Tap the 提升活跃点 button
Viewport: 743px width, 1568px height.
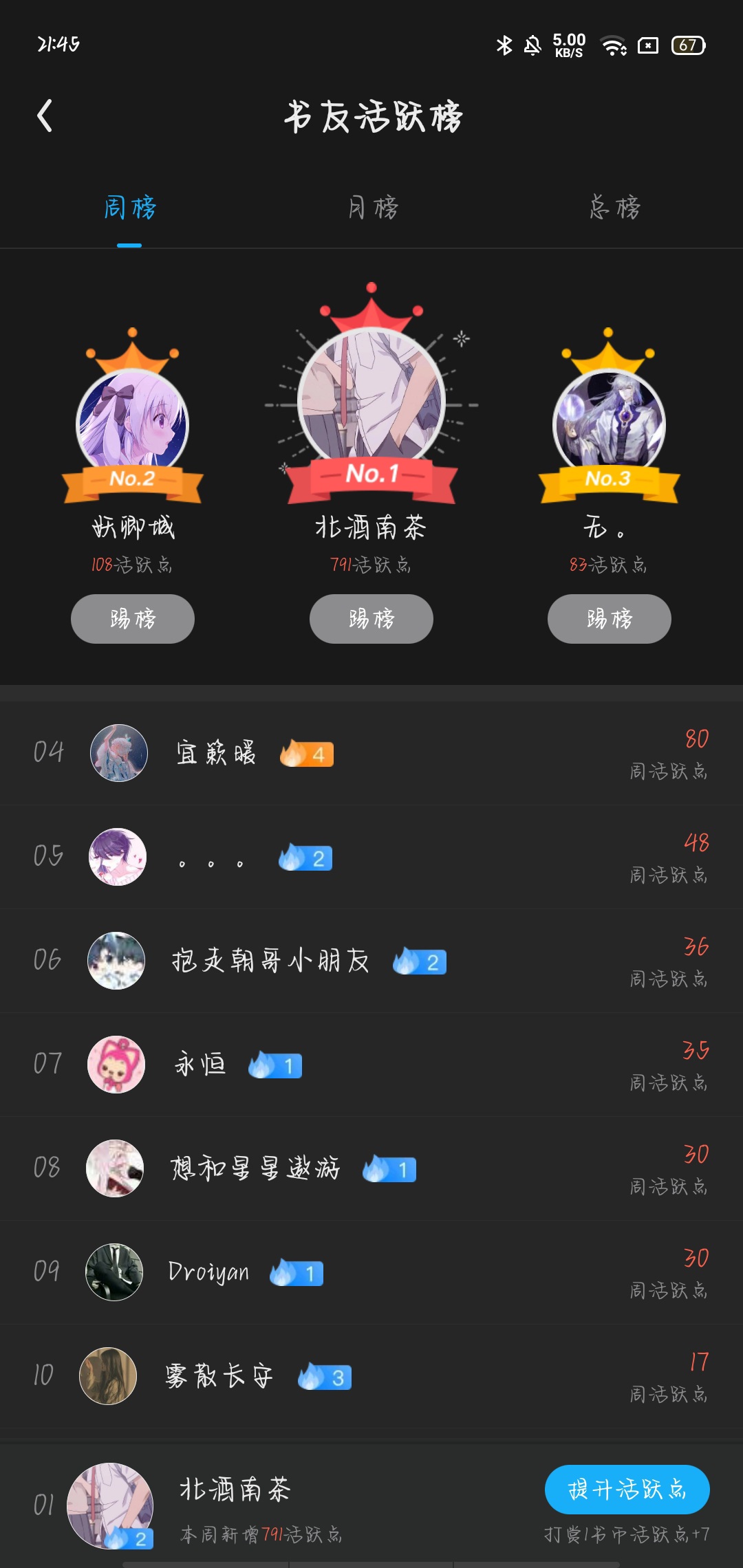627,1490
